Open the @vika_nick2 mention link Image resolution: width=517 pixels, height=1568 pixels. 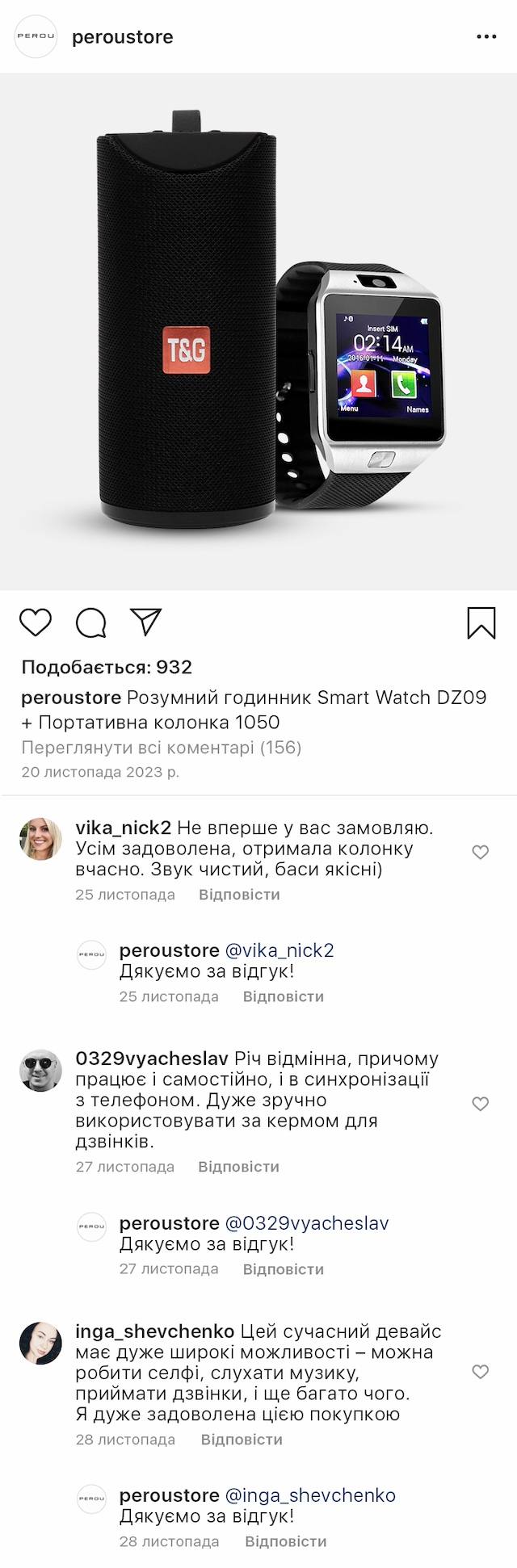[279, 950]
